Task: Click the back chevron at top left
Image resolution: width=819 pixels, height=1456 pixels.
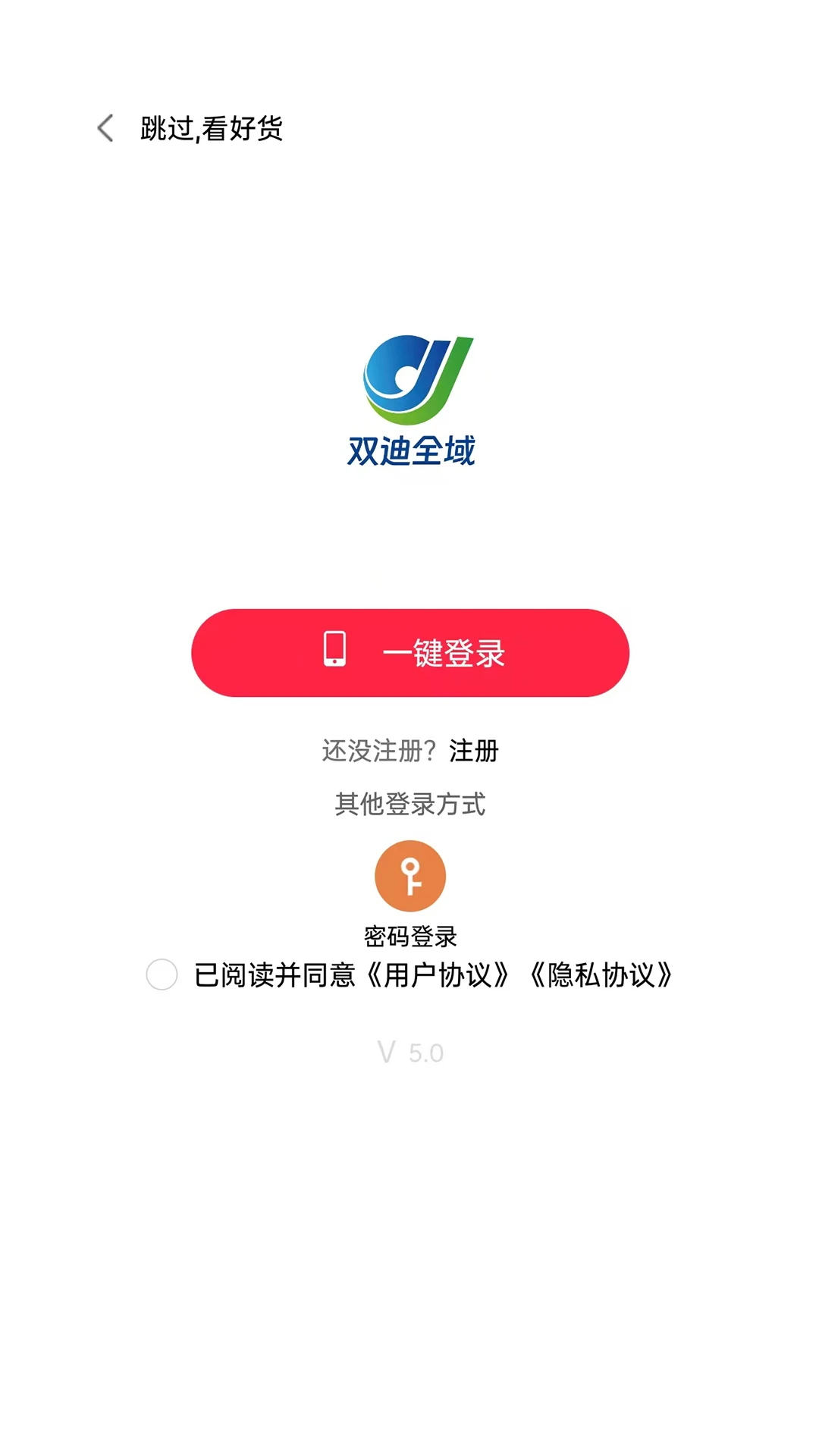Action: pos(105,129)
